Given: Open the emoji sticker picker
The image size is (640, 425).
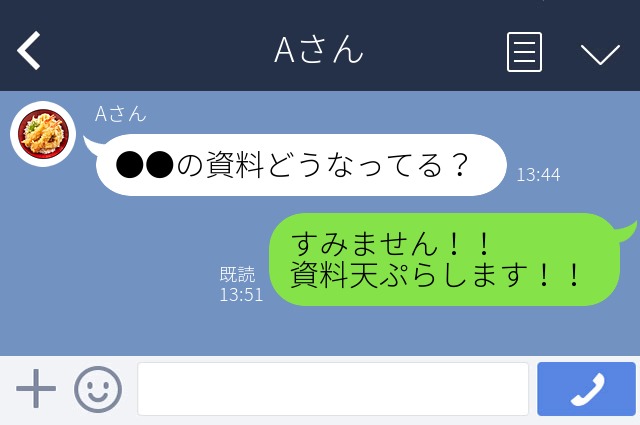Looking at the screenshot, I should [x=98, y=389].
